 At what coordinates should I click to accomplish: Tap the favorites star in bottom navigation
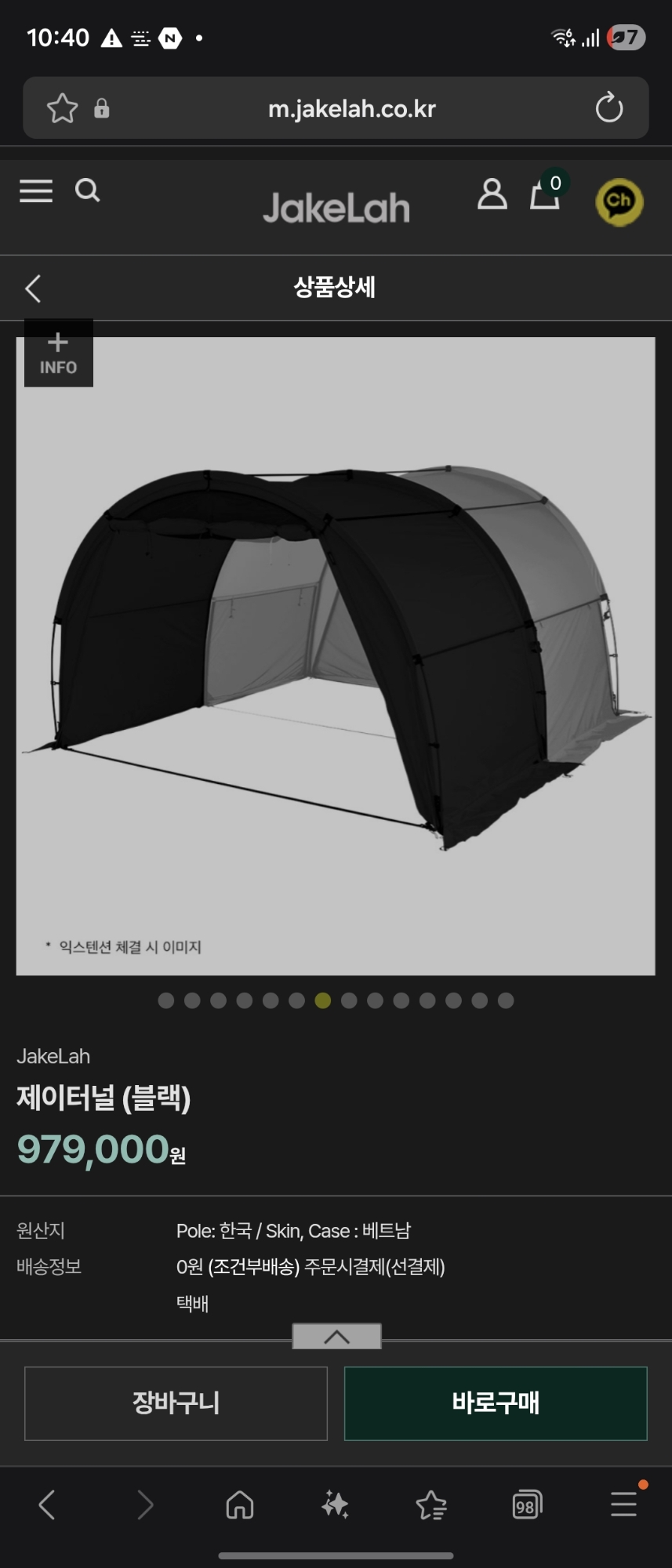(x=431, y=1505)
